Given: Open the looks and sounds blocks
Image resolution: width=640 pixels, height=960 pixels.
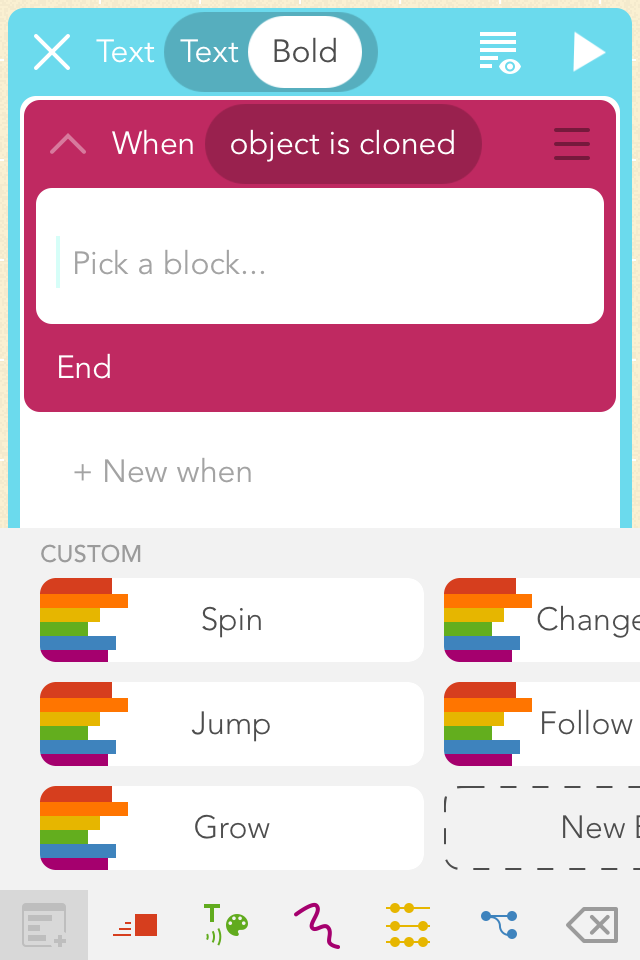Looking at the screenshot, I should (227, 926).
